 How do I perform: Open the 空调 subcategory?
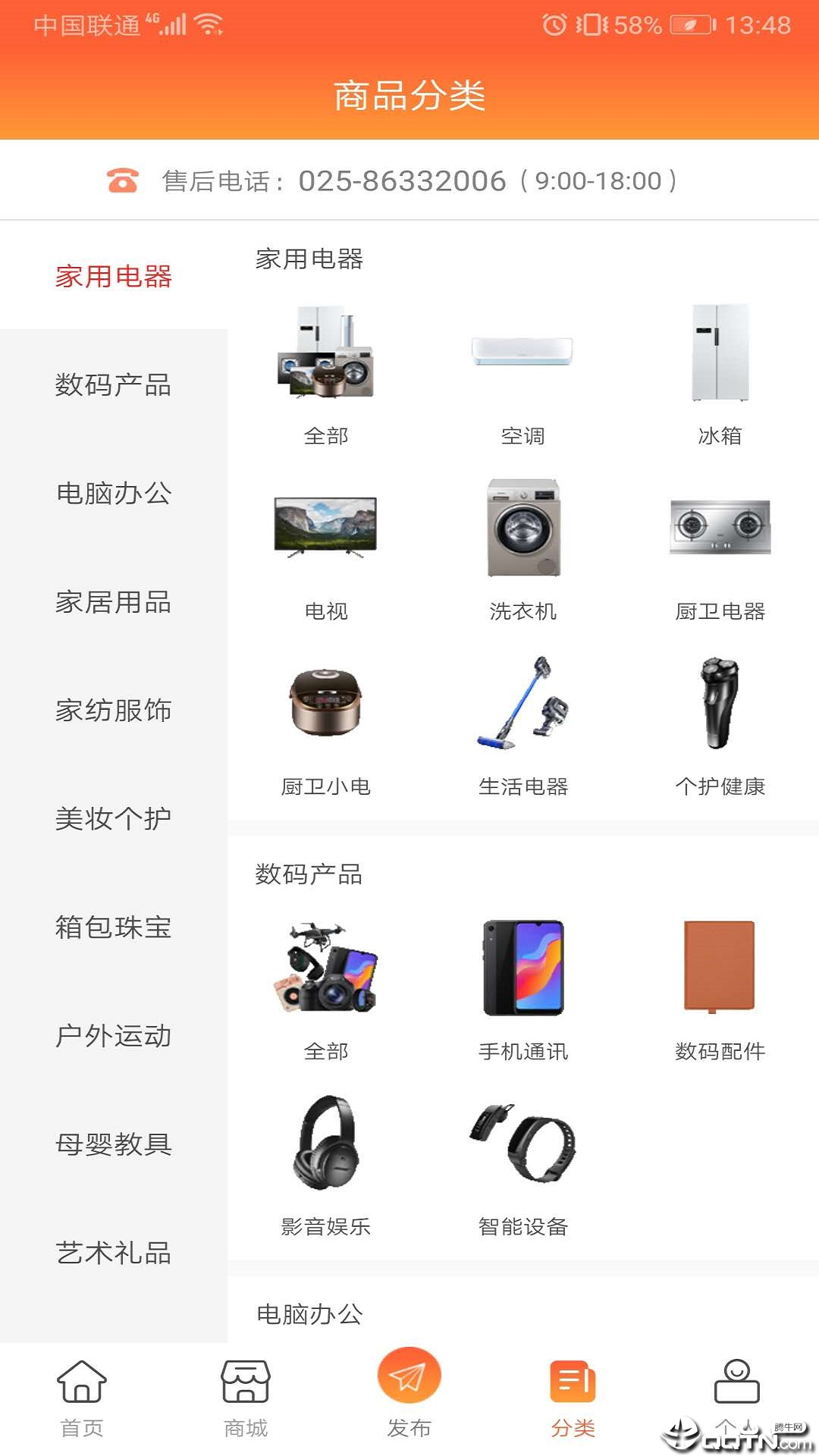click(522, 375)
